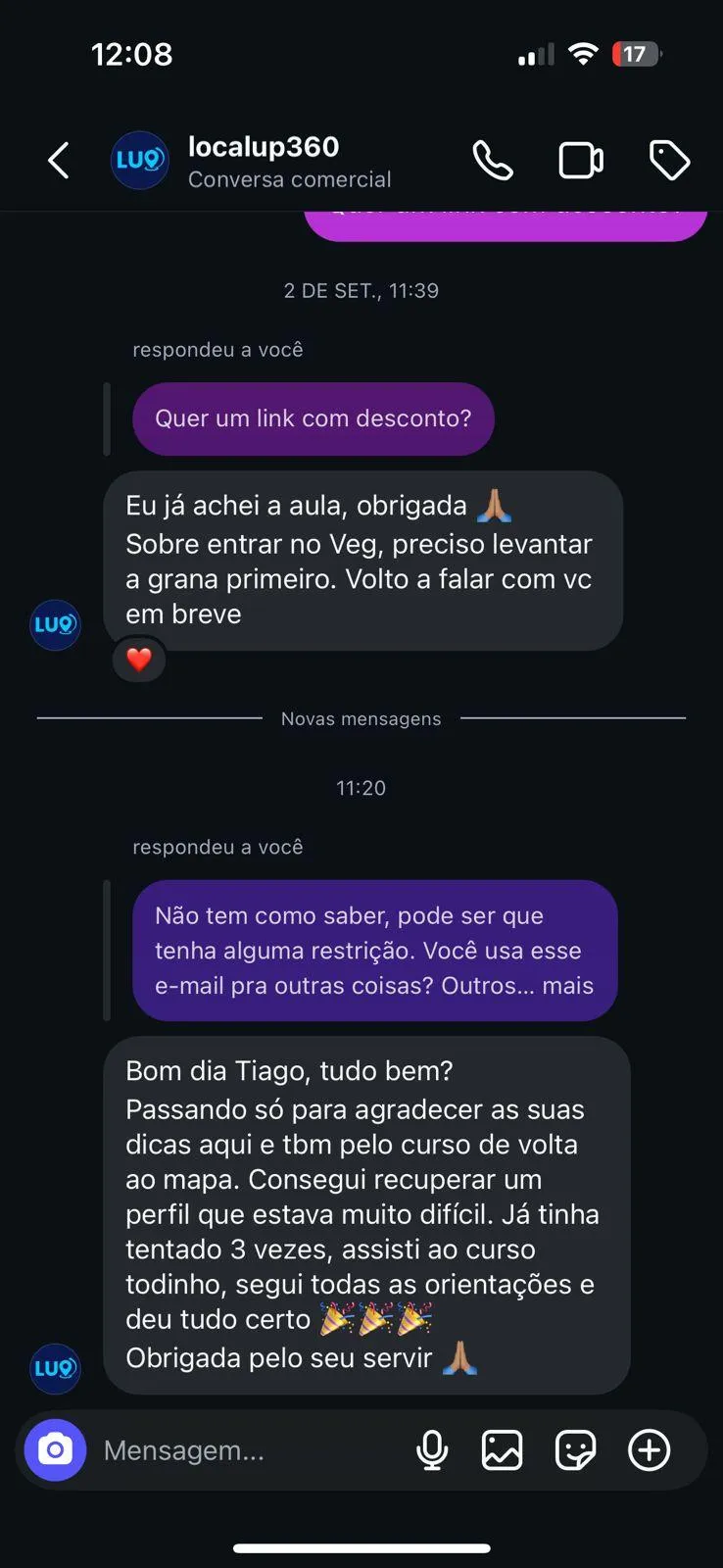Open the sticker picker
The height and width of the screenshot is (1568, 723).
575,1450
